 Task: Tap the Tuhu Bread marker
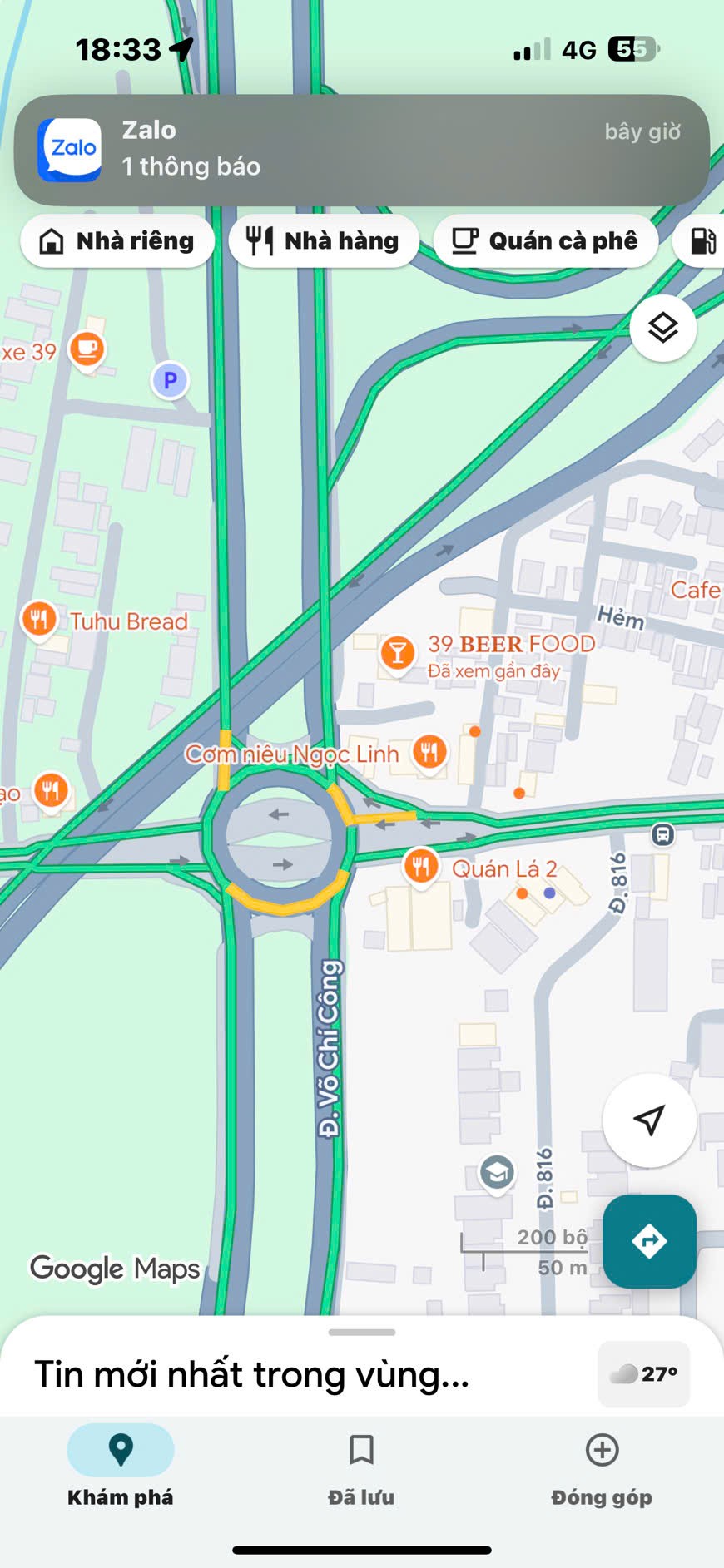[38, 620]
